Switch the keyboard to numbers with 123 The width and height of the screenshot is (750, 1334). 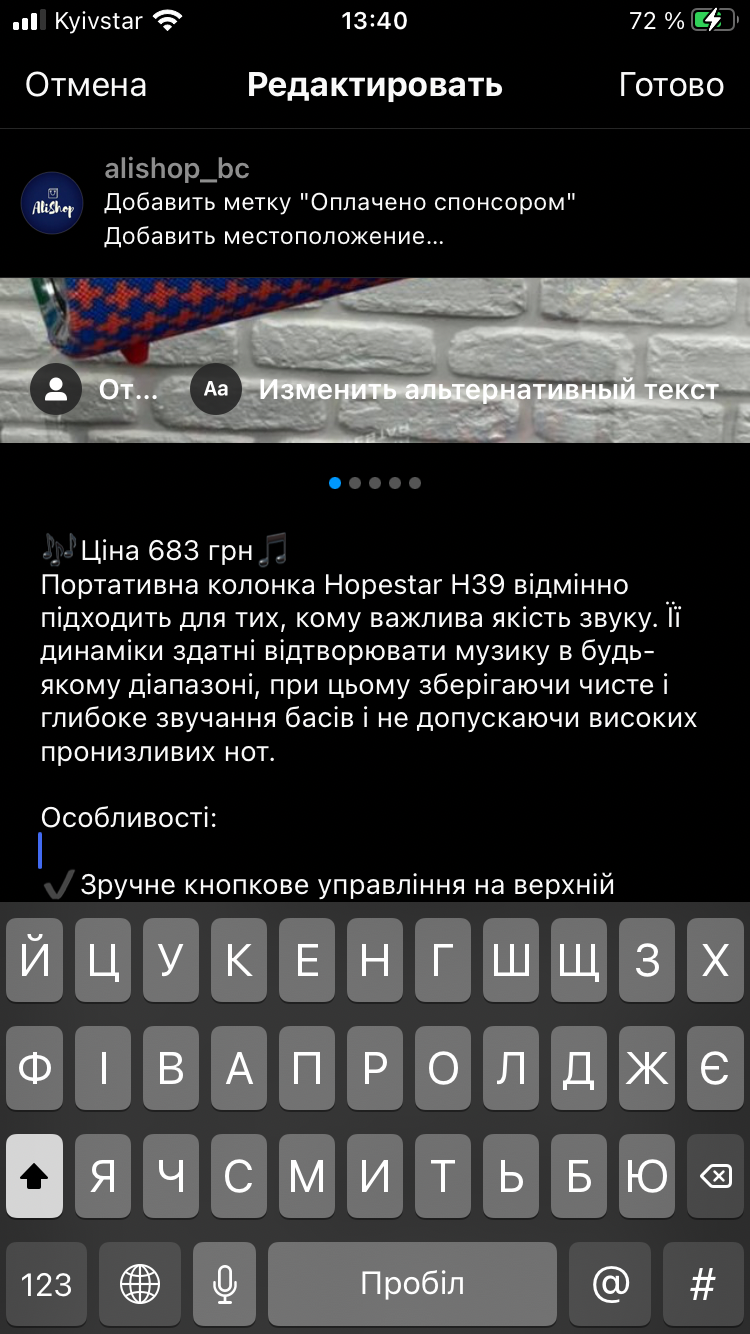tap(46, 1284)
